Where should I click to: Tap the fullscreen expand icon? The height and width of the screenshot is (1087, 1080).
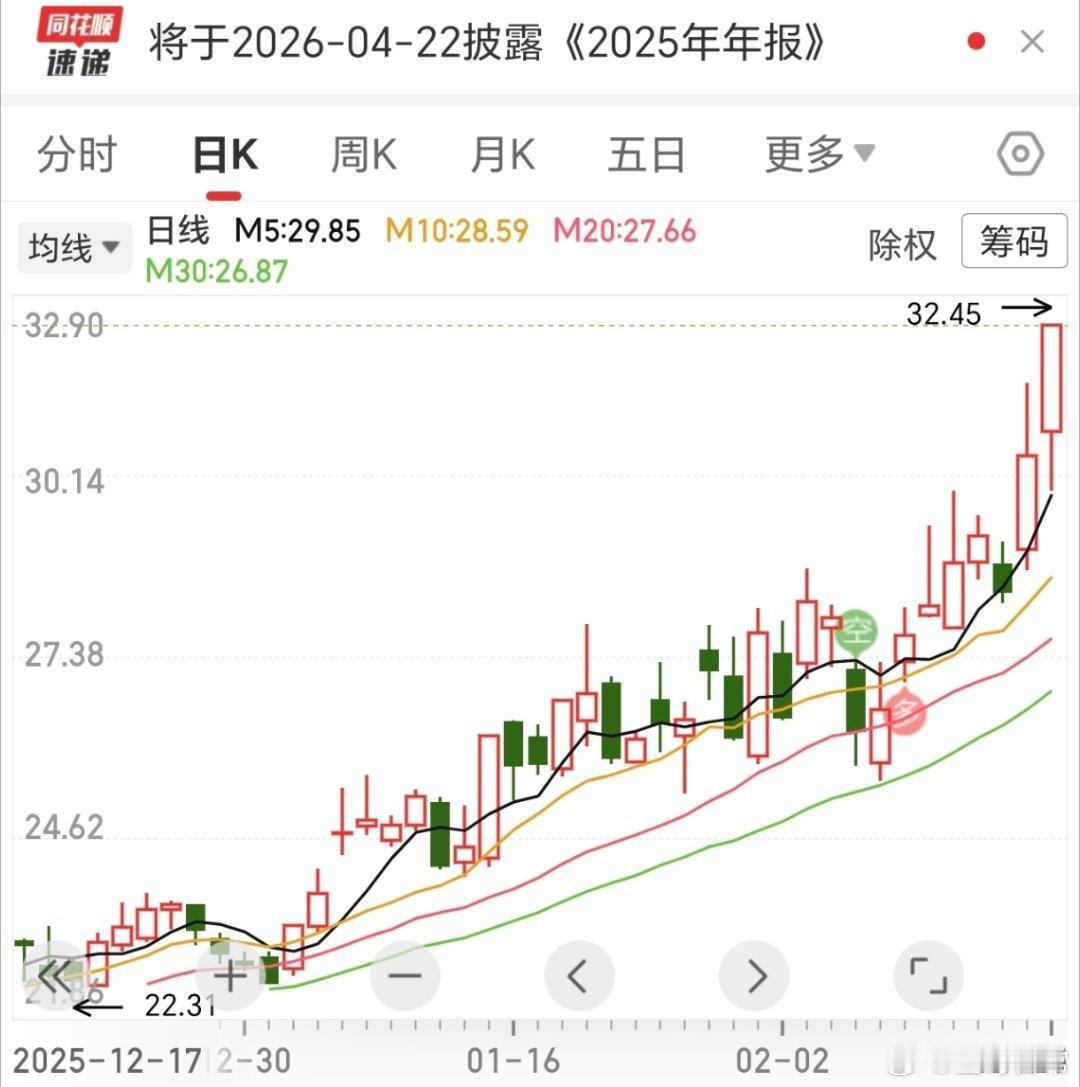(930, 975)
